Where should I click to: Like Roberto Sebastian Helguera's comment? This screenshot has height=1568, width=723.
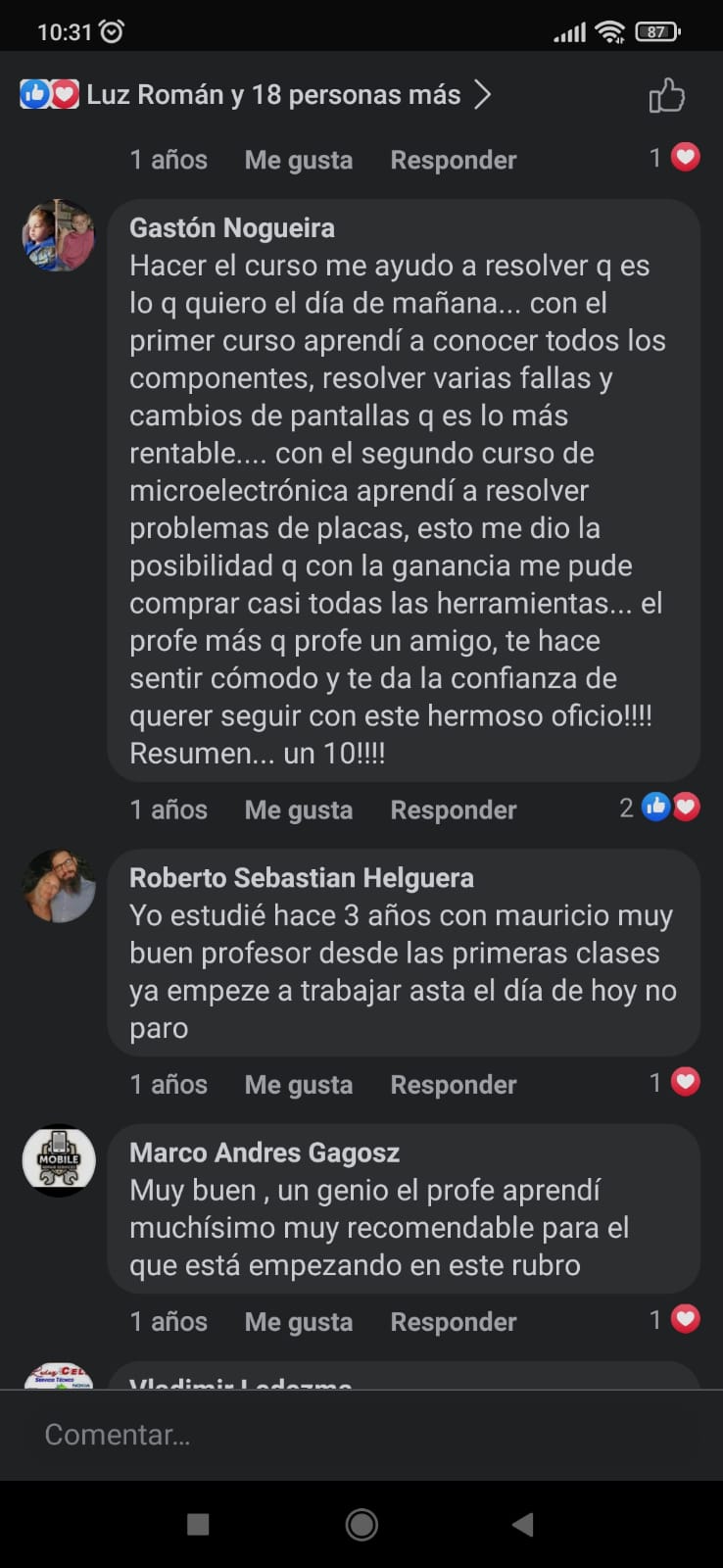tap(298, 1084)
